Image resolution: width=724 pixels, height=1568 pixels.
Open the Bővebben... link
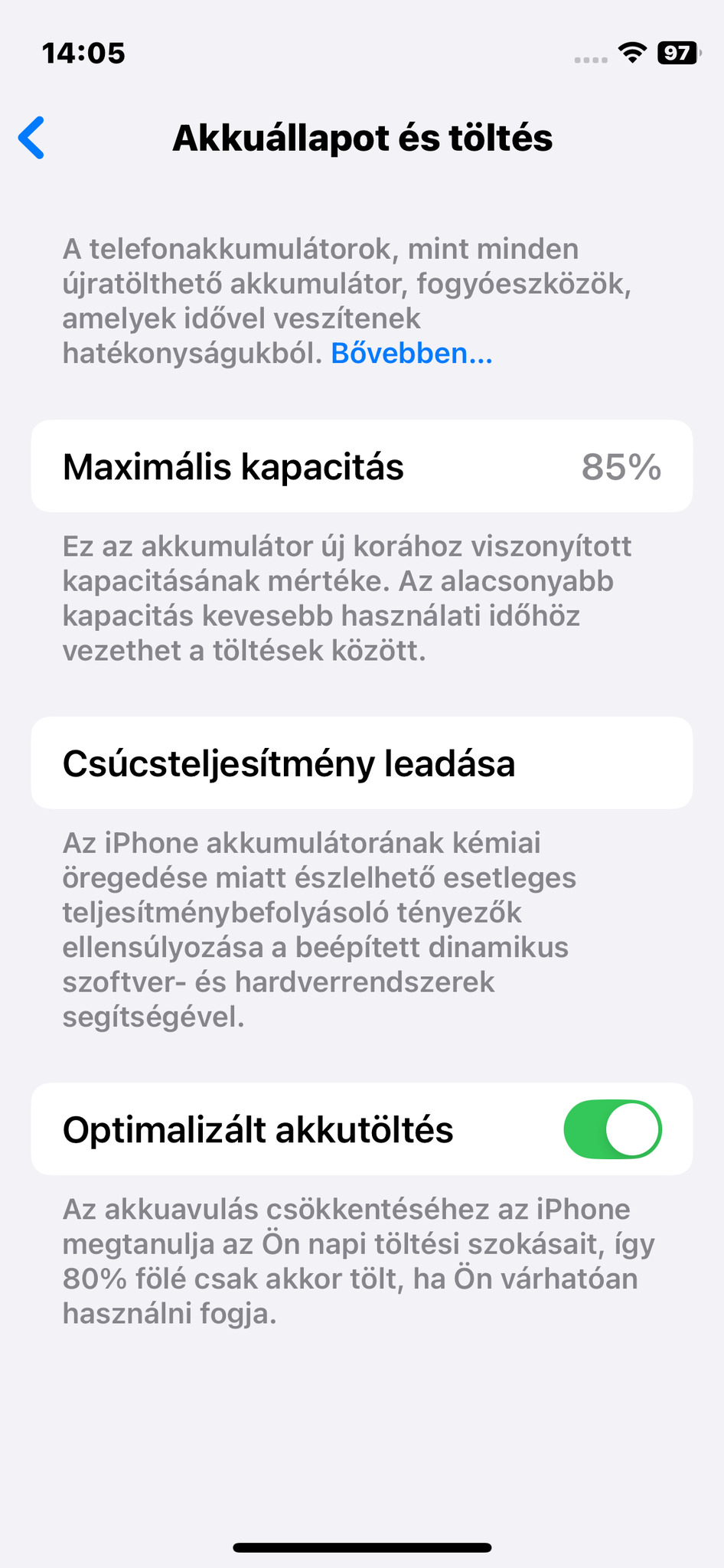click(411, 353)
